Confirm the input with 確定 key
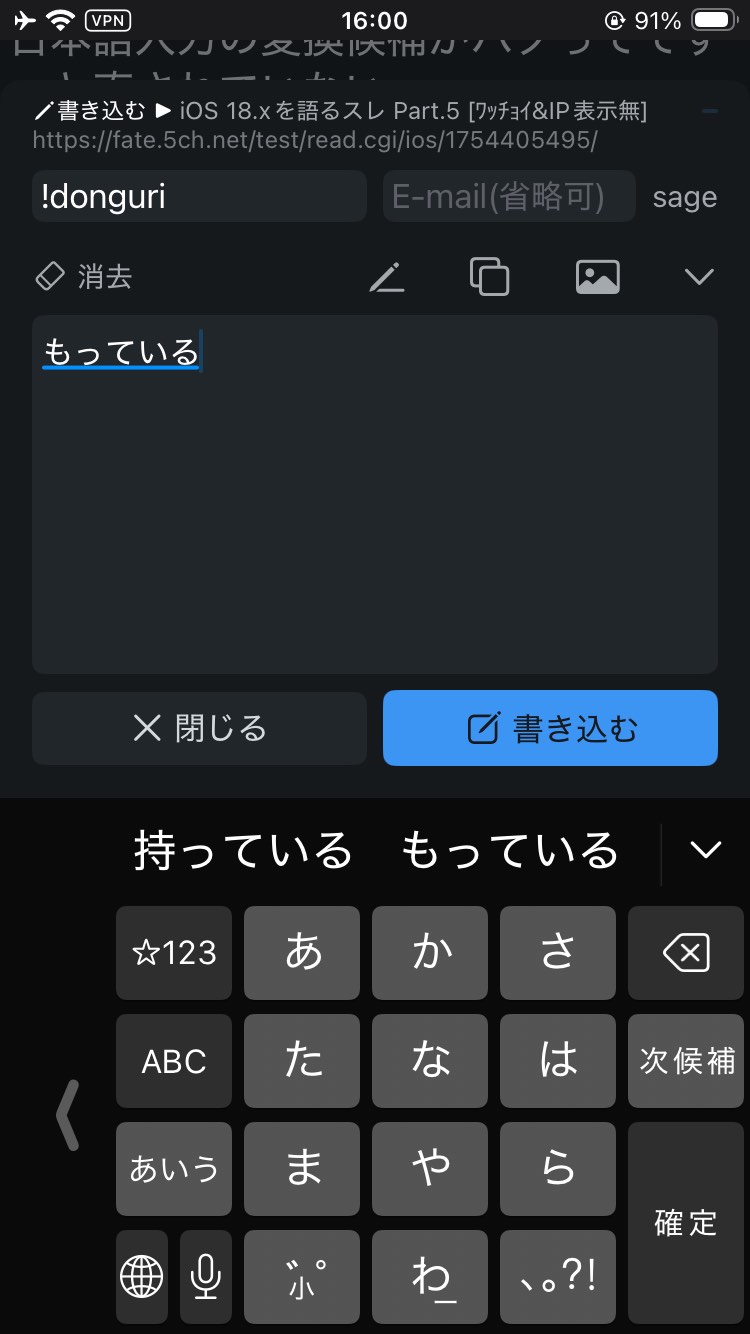This screenshot has width=750, height=1334. (x=686, y=1223)
